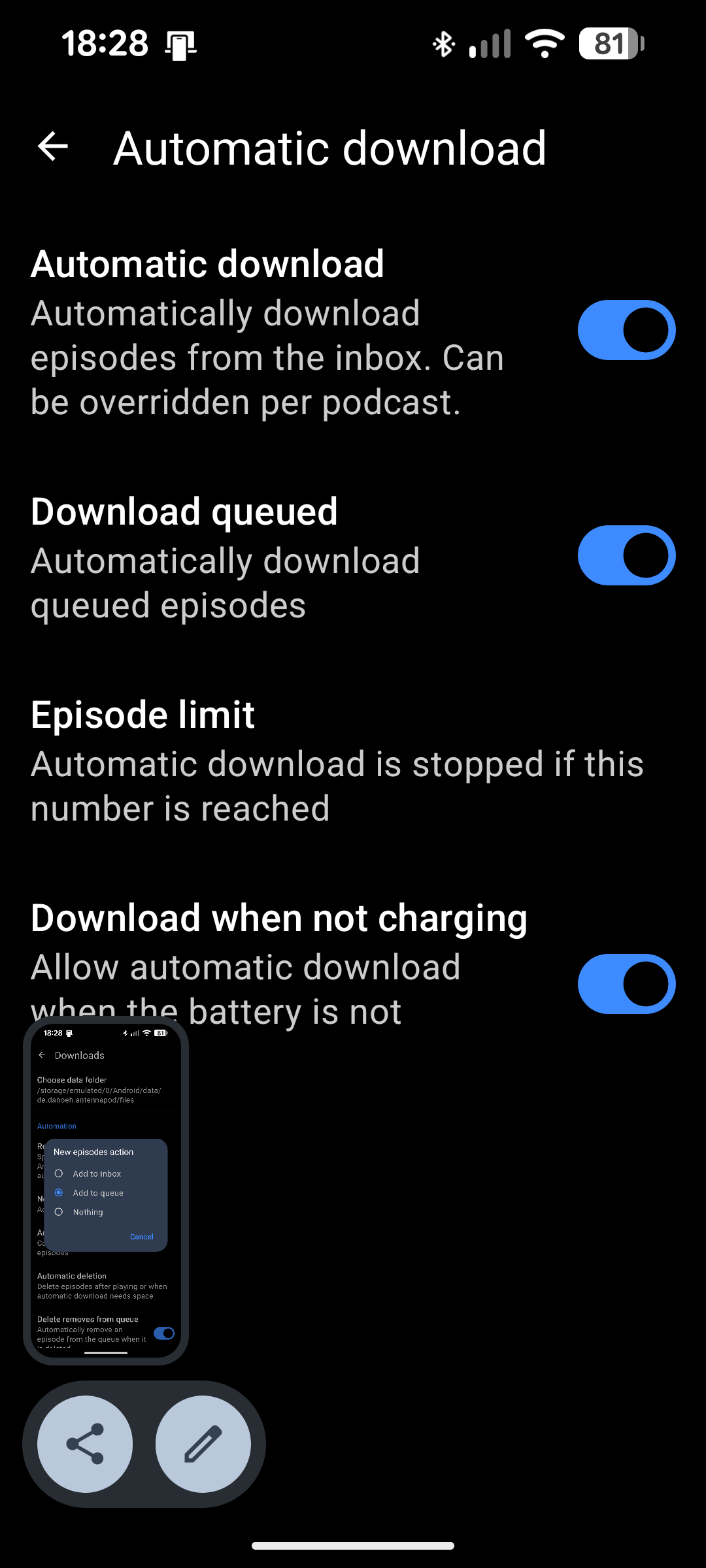Turn off Download when not charging
This screenshot has height=1568, width=706.
(x=626, y=984)
